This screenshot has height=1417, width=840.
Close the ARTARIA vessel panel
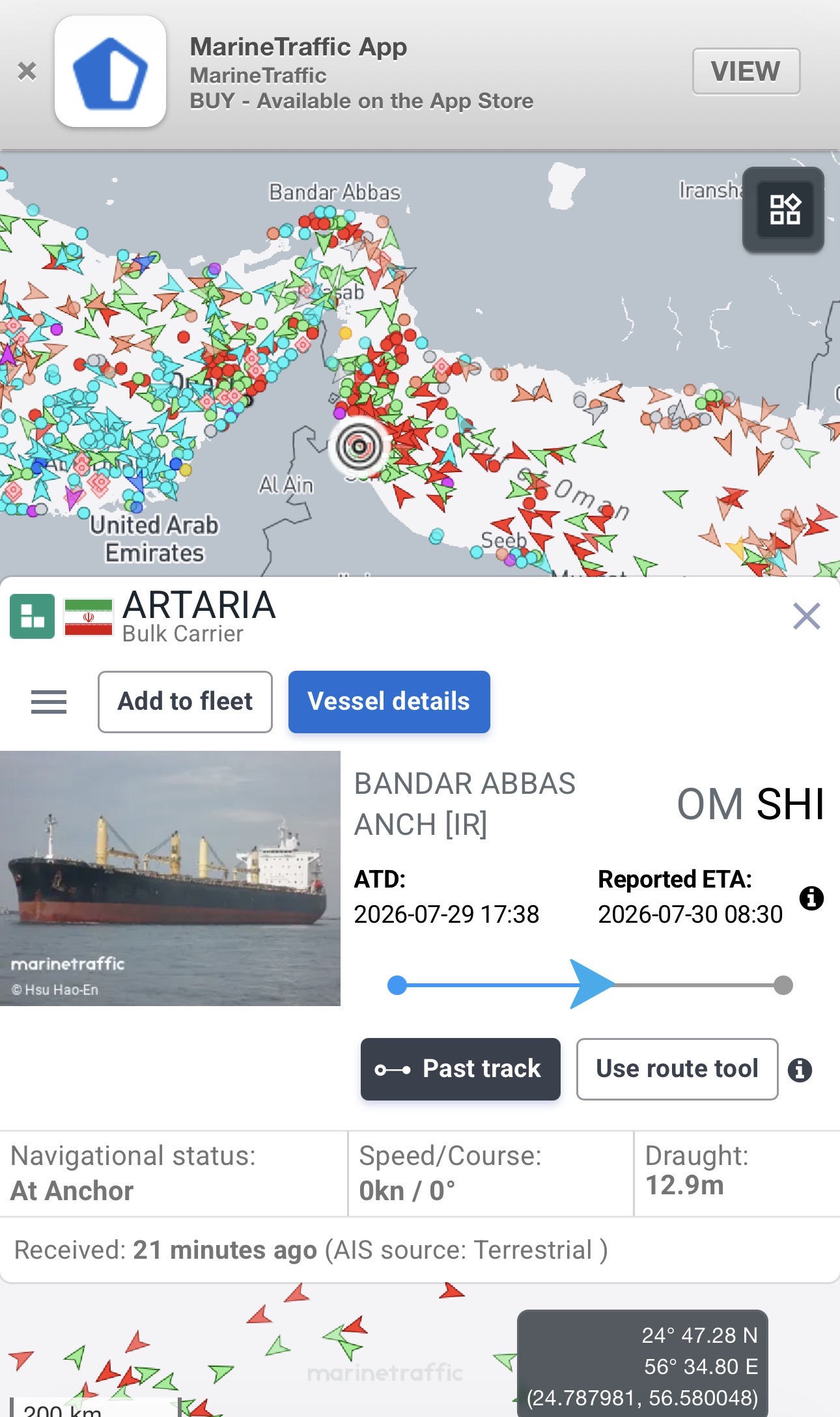pyautogui.click(x=806, y=615)
